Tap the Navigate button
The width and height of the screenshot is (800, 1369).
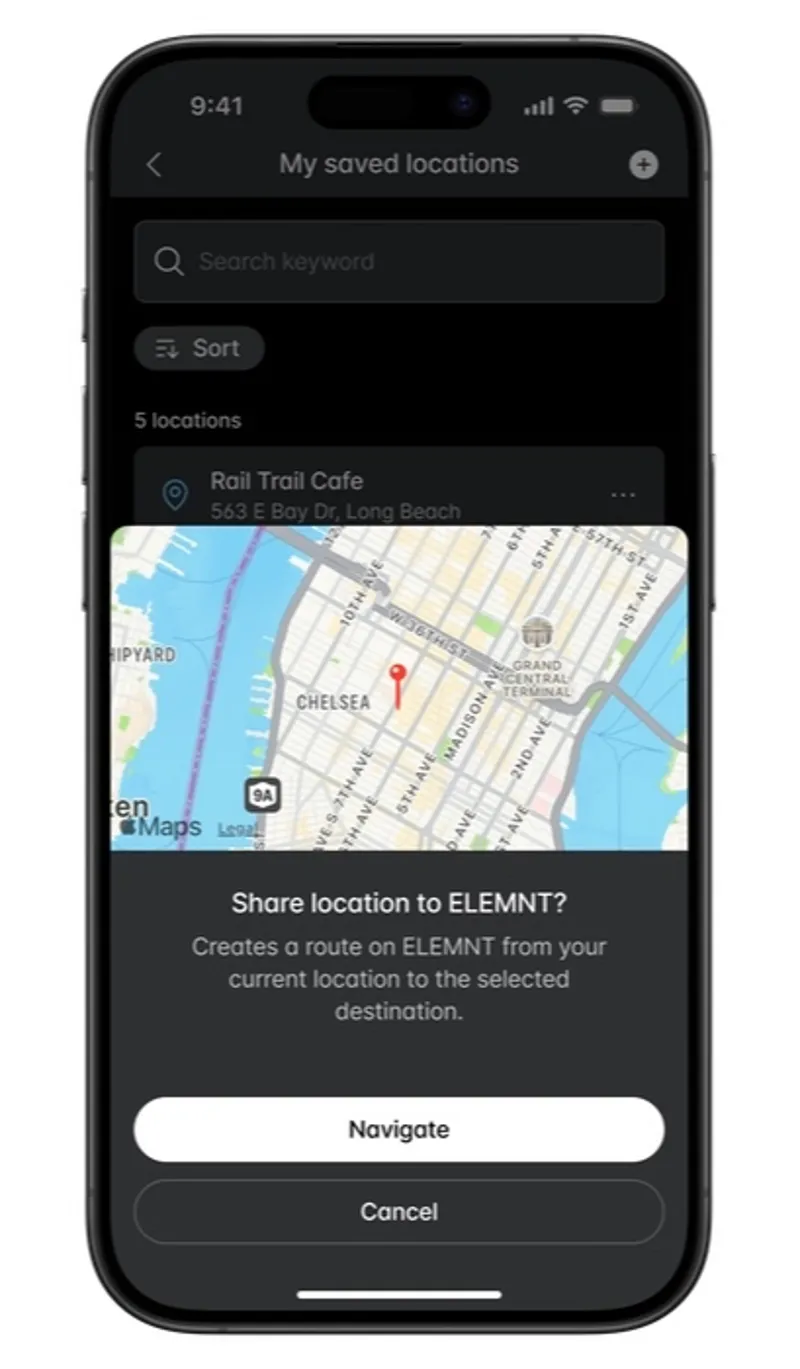[x=398, y=1129]
